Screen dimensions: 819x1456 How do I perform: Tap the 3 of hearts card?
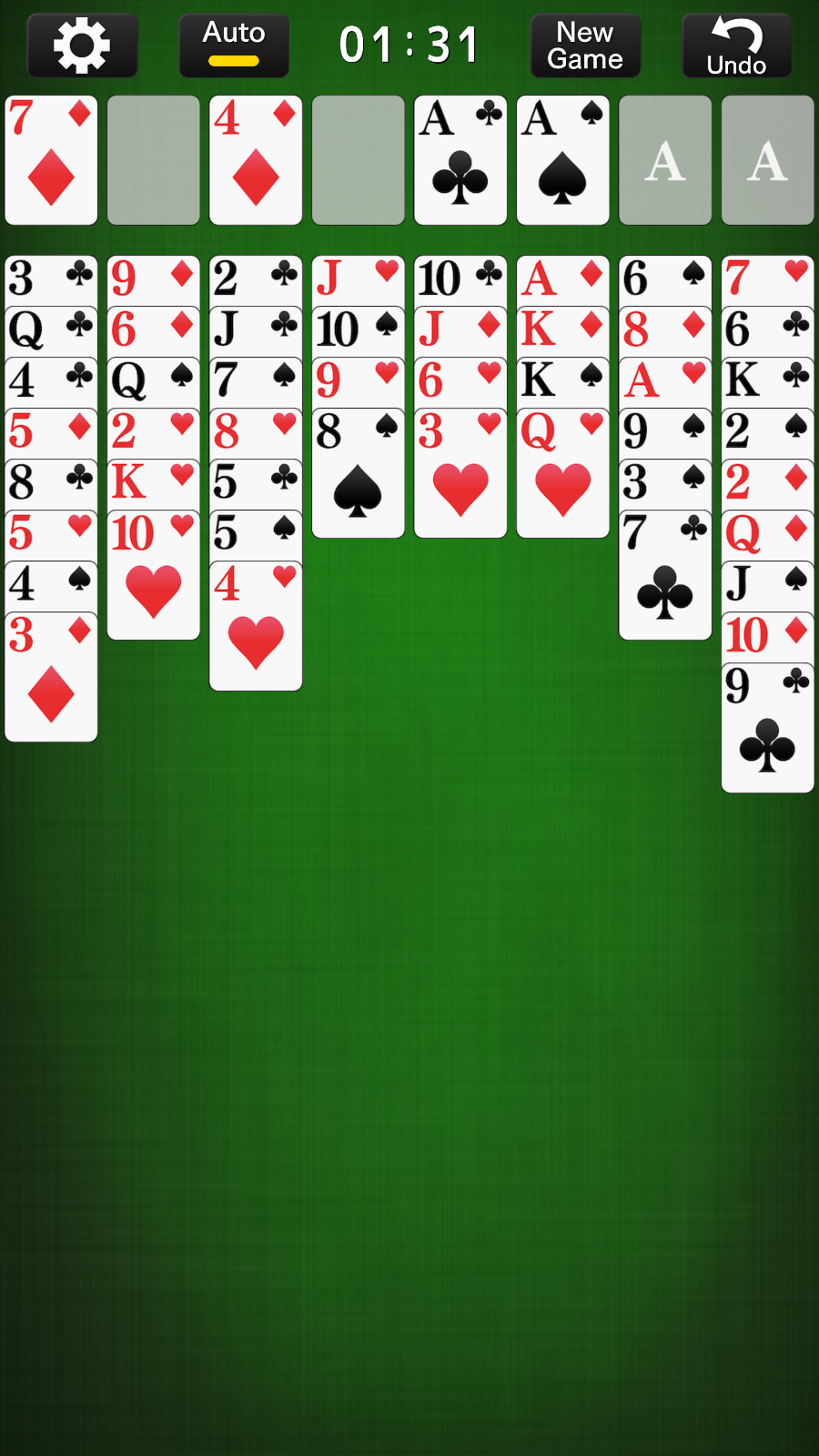(460, 473)
